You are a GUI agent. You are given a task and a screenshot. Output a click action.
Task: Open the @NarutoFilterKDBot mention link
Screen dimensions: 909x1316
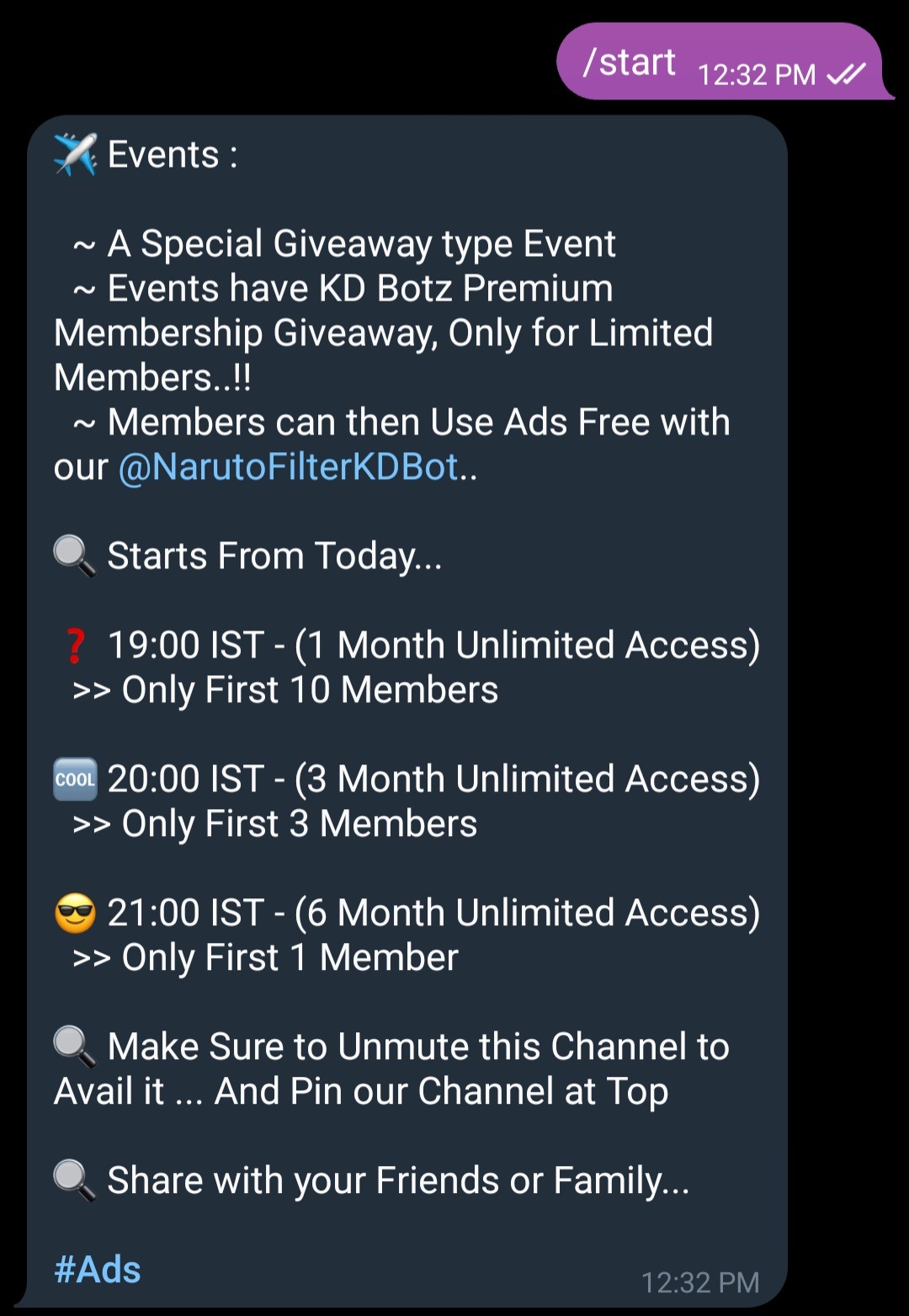tap(289, 467)
